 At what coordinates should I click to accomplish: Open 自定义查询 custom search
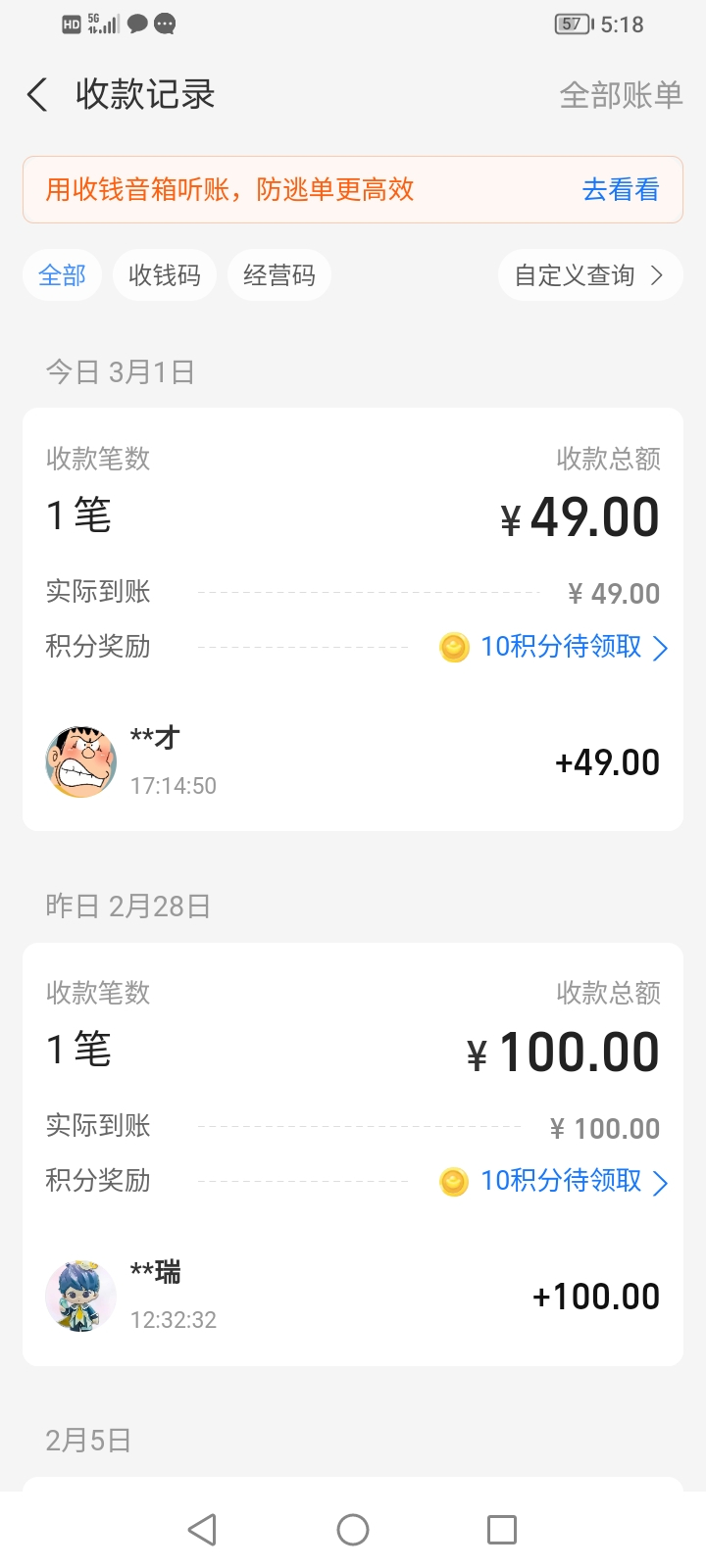588,275
